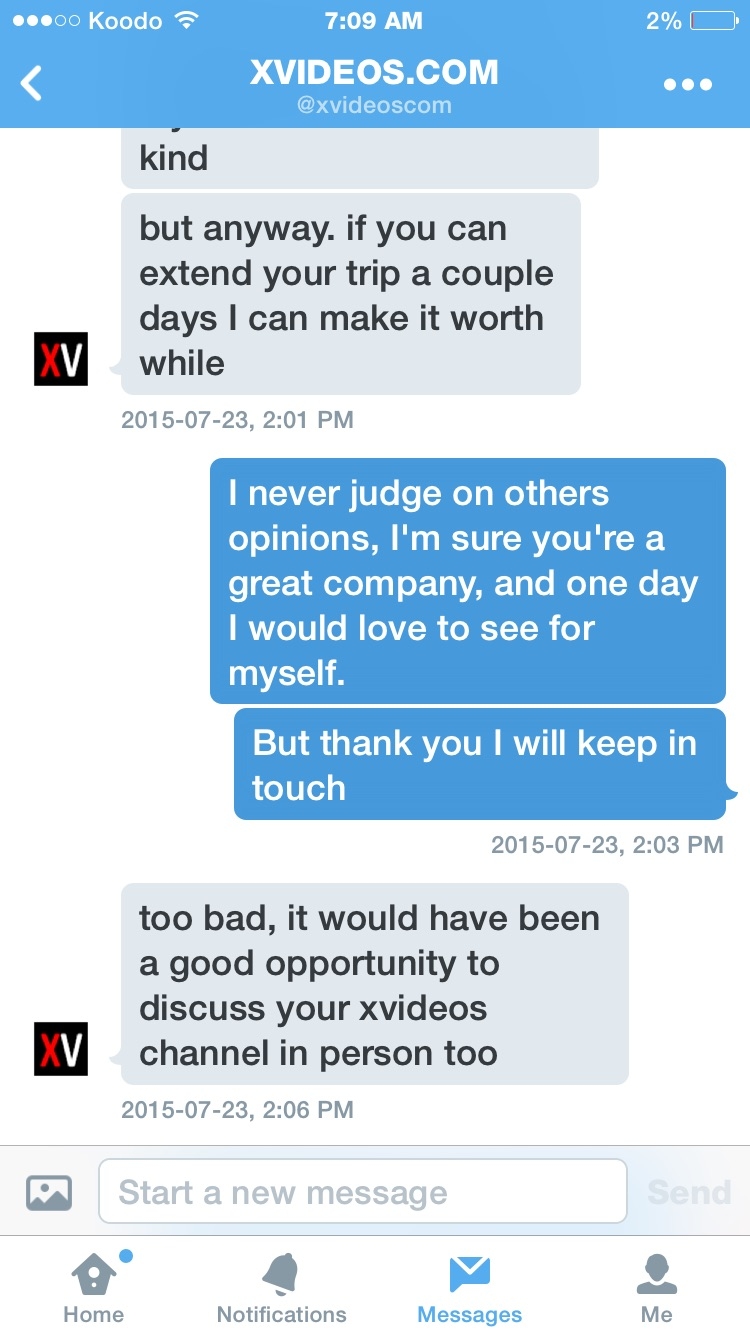This screenshot has width=750, height=1334.
Task: Go to the Me profile tab
Action: [657, 1286]
